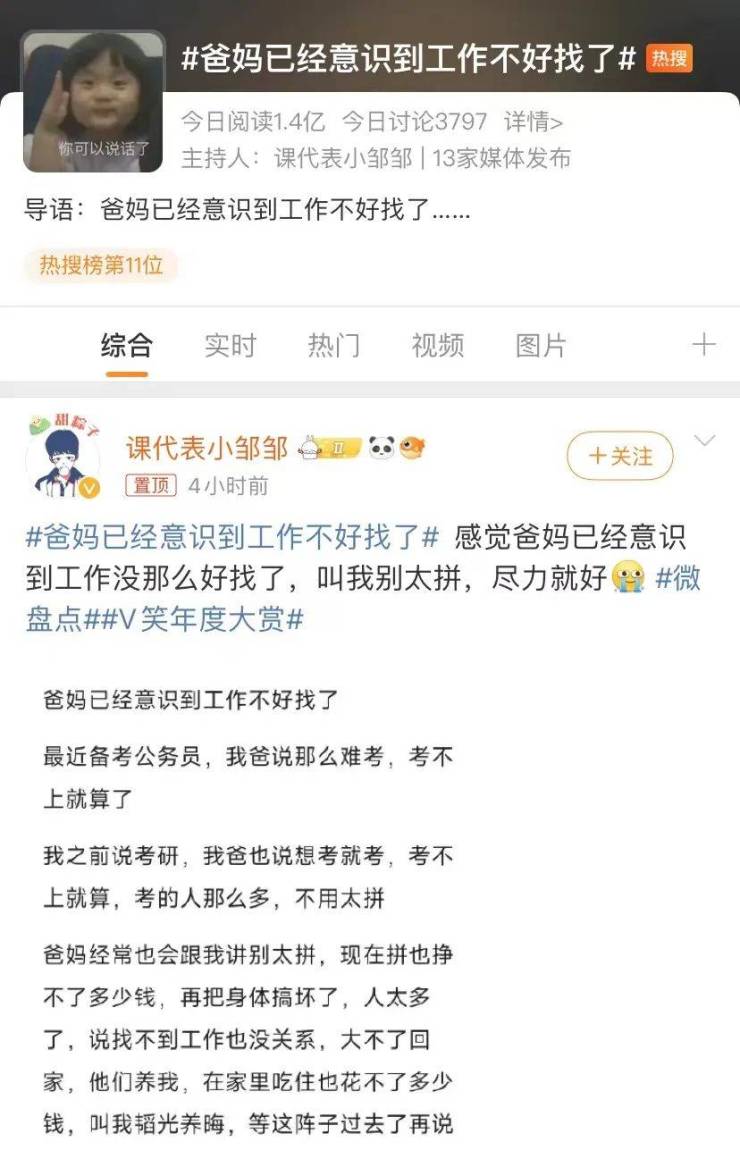Open the blue #爸妈已经意识到工作不好找了# hashtag in the post
The image size is (740, 1167).
(x=232, y=537)
